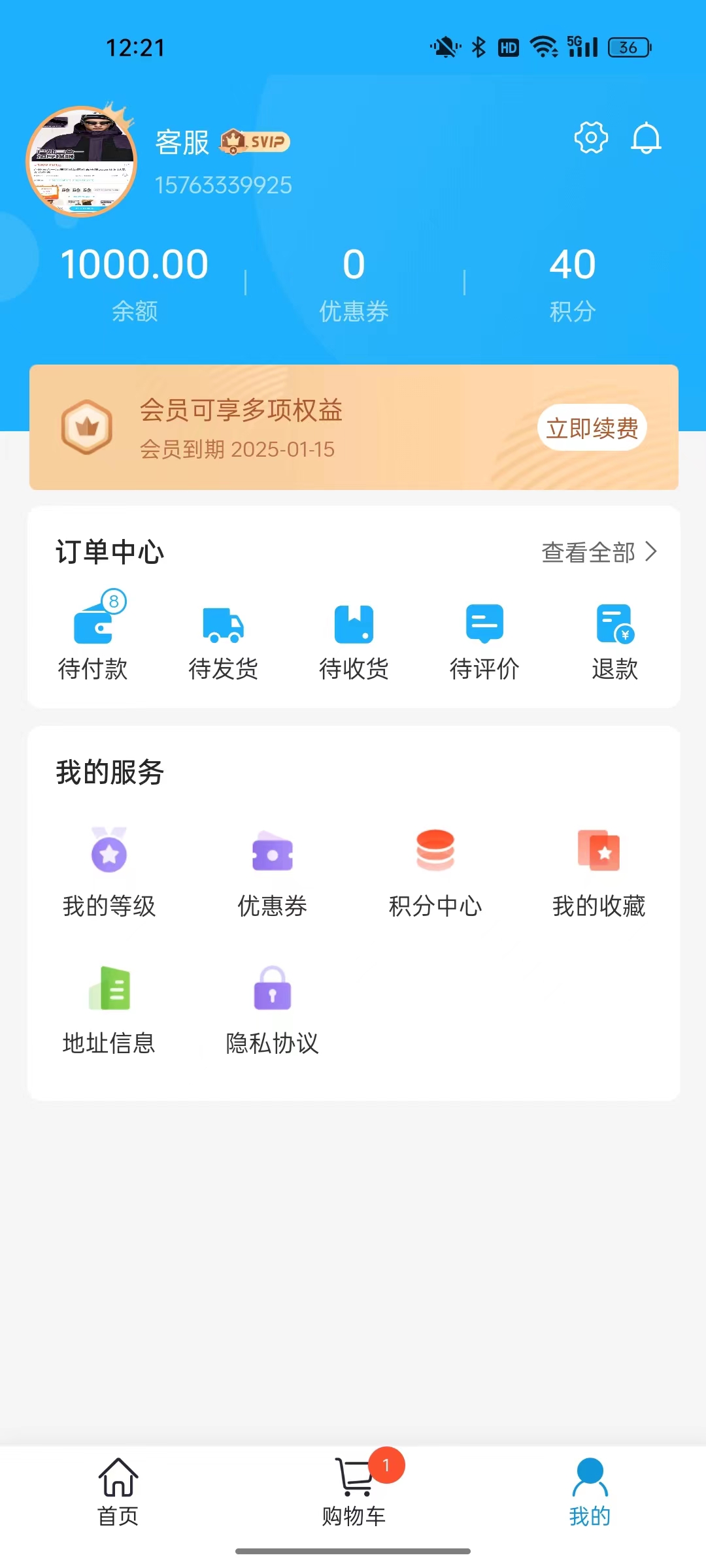706x1568 pixels.
Task: Open the notification bell
Action: (x=646, y=138)
